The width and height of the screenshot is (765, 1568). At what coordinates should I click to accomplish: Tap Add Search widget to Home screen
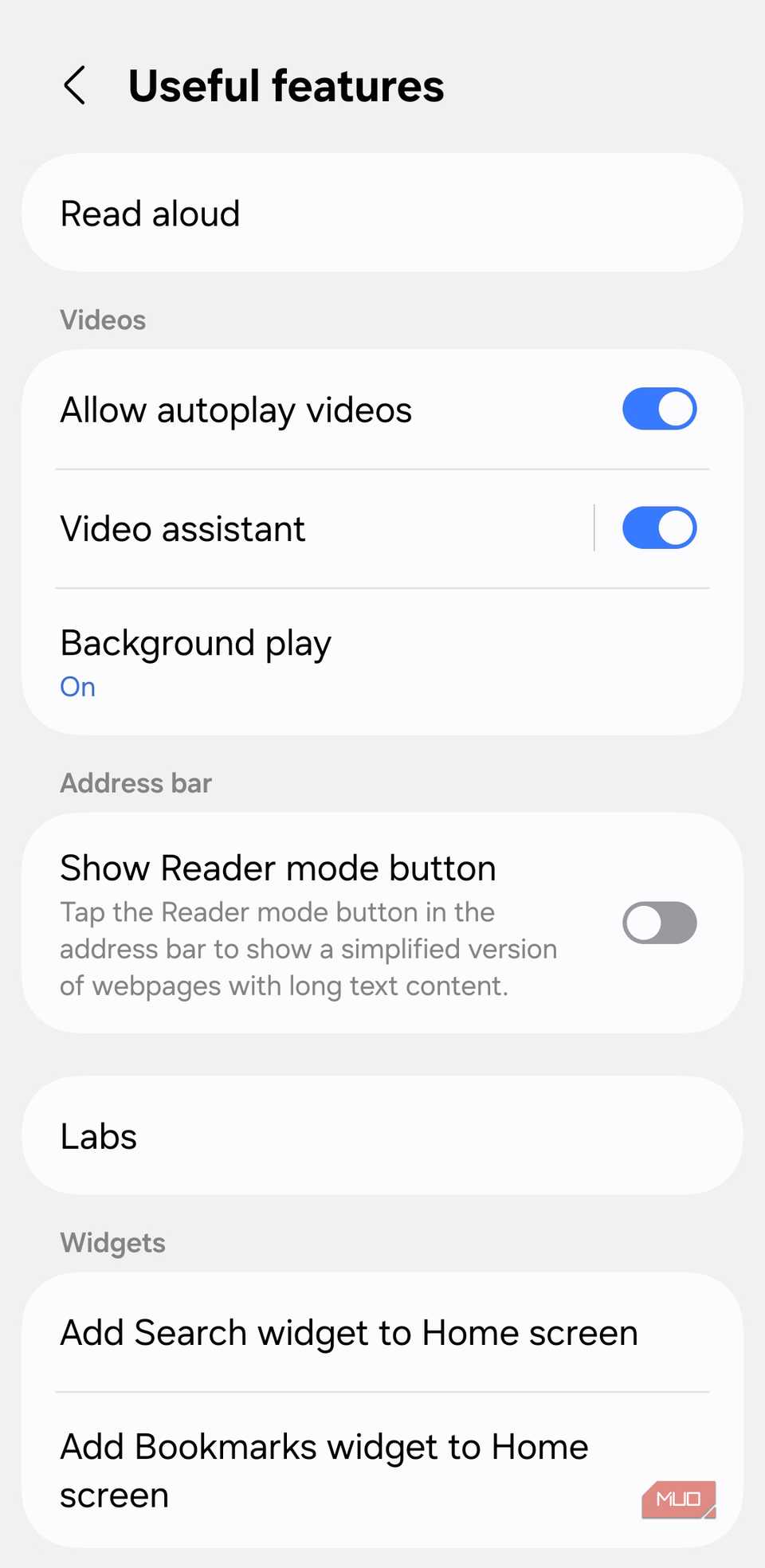(348, 1331)
